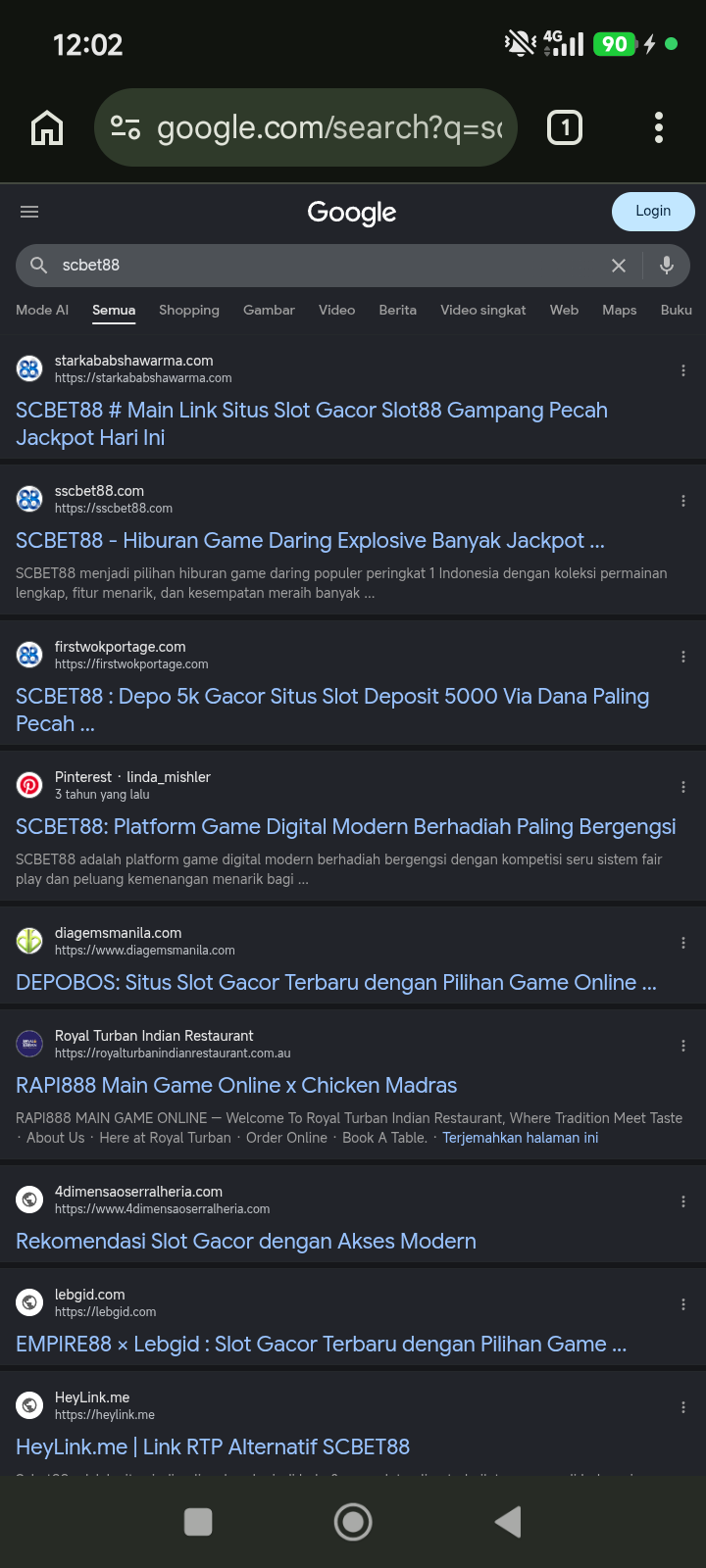Open the browser three-dot overflow menu

(x=659, y=128)
